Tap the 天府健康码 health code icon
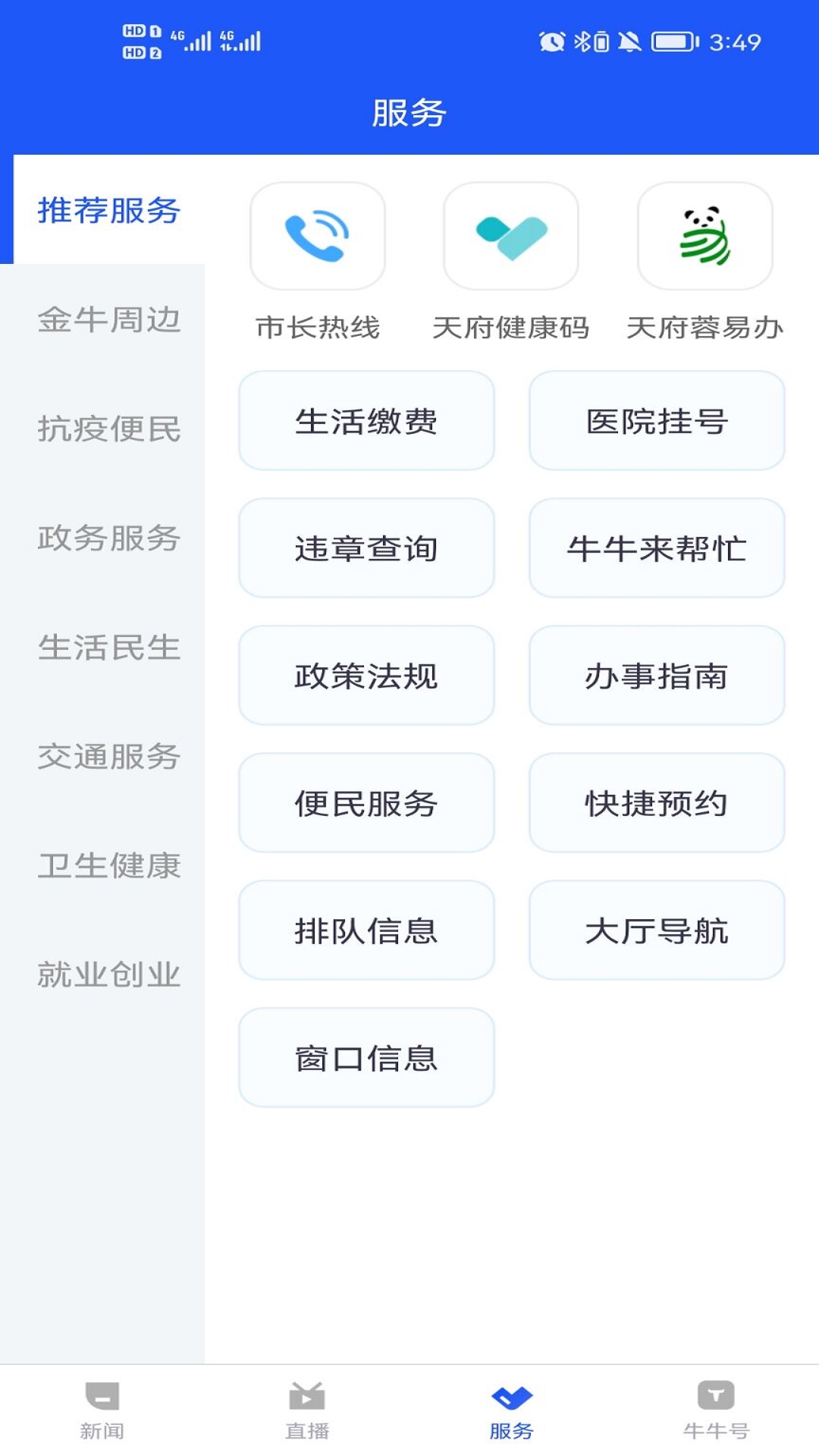The width and height of the screenshot is (819, 1456). [510, 236]
